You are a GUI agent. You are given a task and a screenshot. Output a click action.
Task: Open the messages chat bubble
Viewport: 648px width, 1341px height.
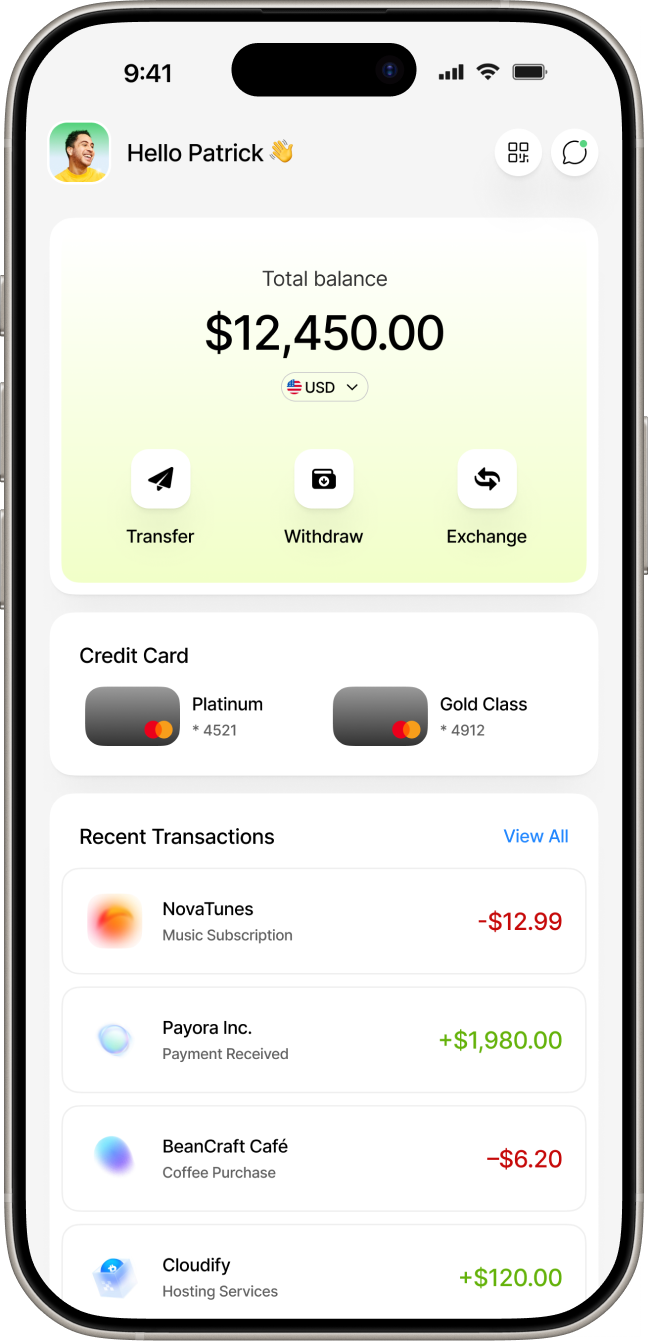point(574,153)
